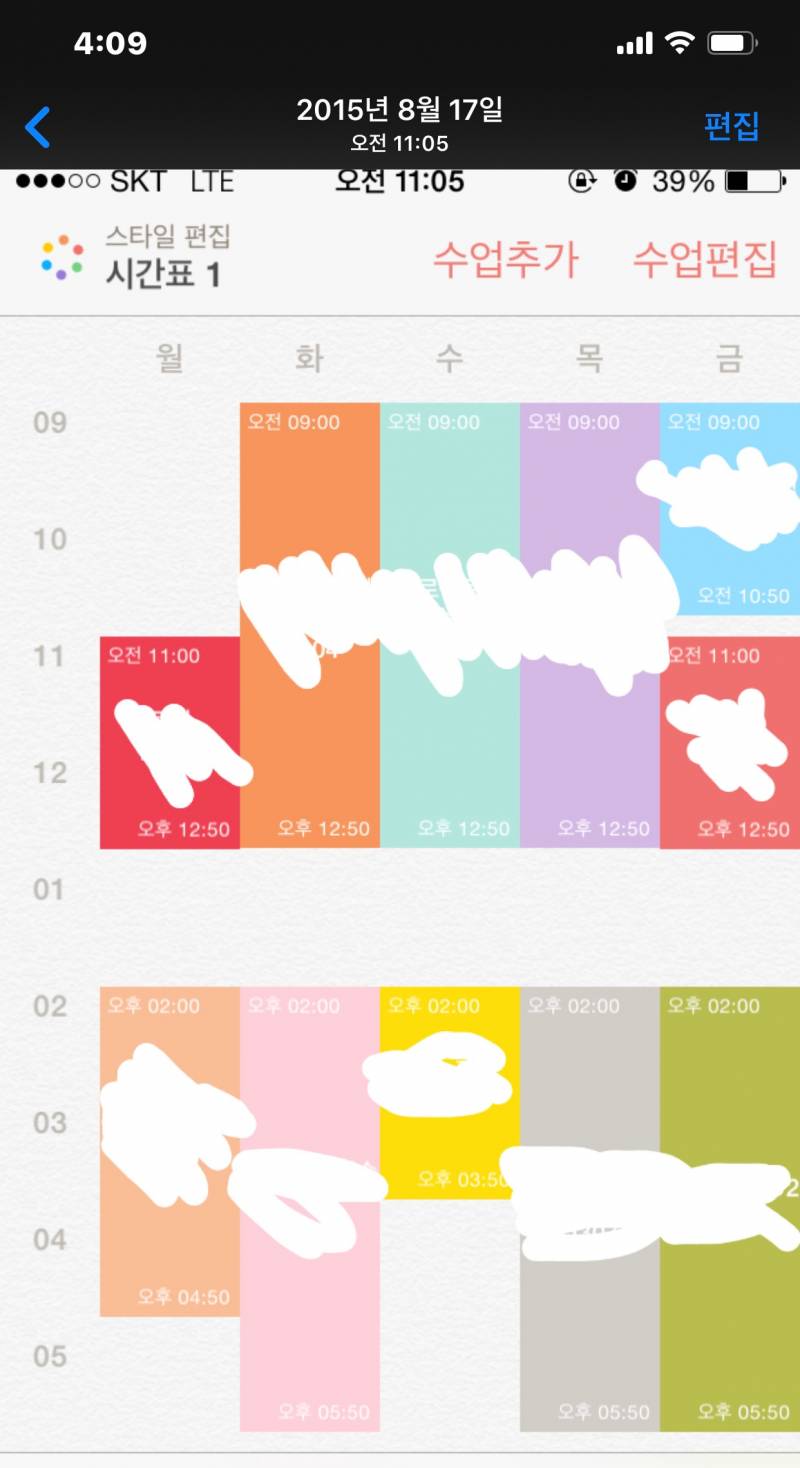
Task: Tap the clock icon next to the battery percentage
Action: (x=623, y=182)
